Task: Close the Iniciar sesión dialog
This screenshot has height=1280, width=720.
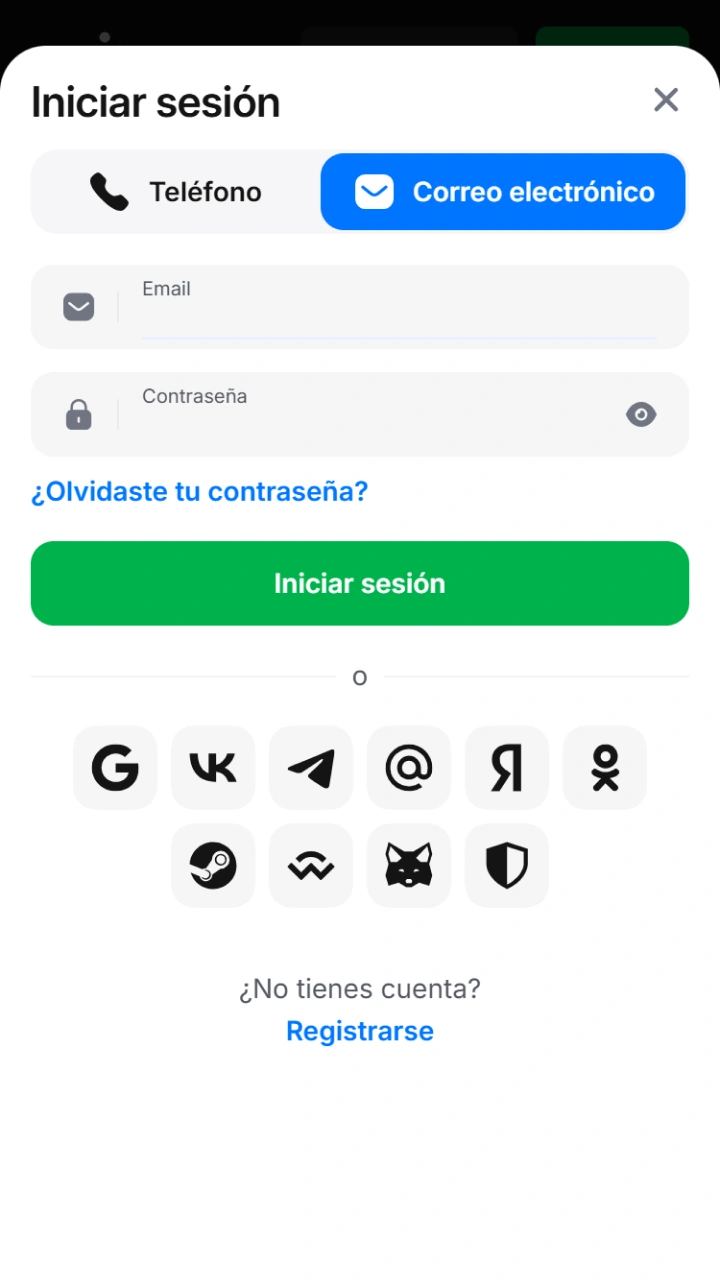Action: [x=666, y=100]
